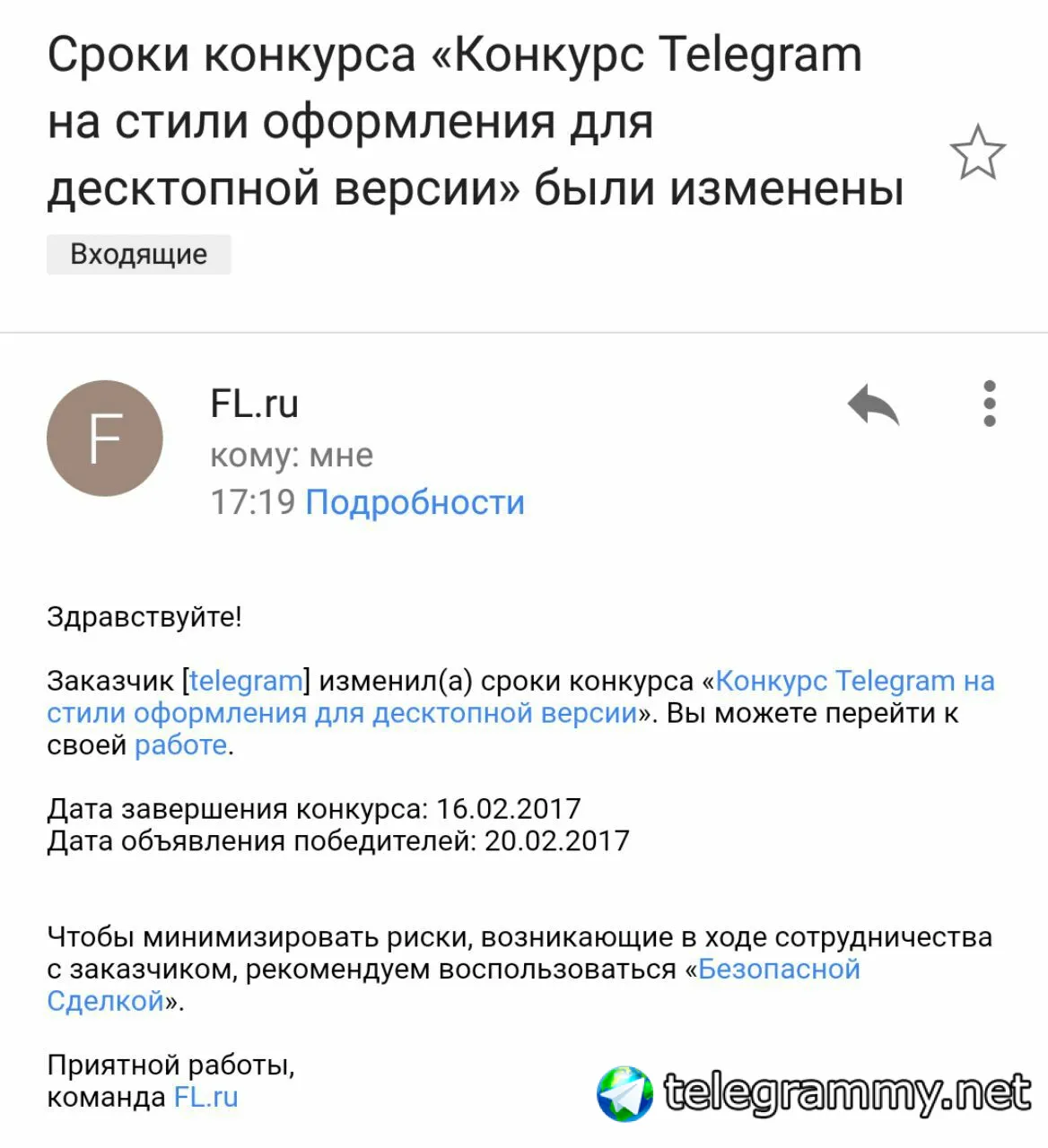1048x1148 pixels.
Task: Tap the Входящие inbox label
Action: (139, 255)
